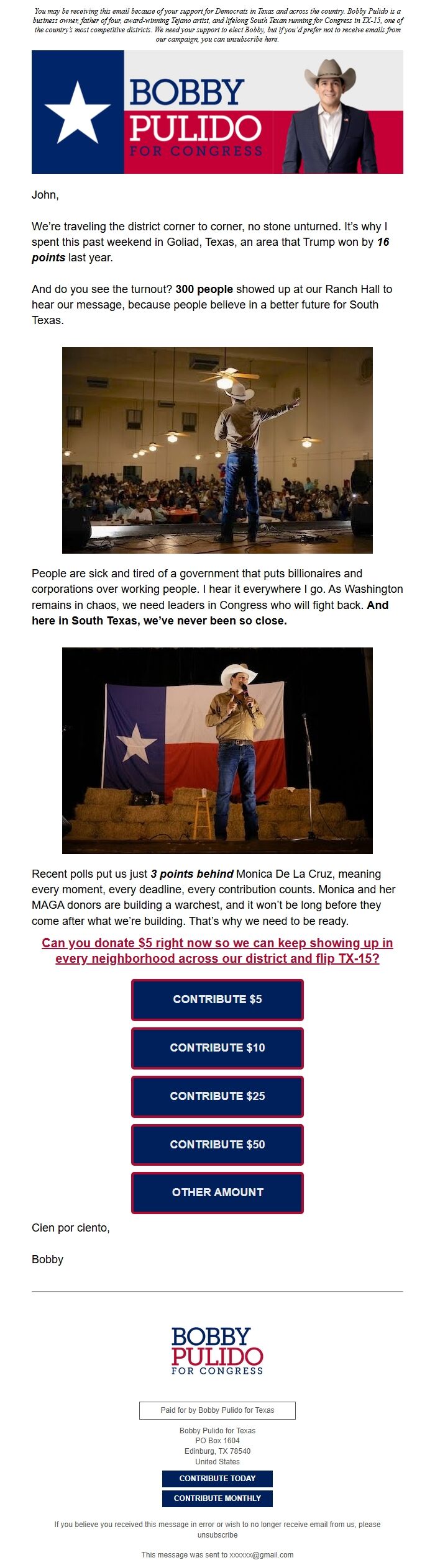Donate with the CONTRIBUTE $50 button
Image resolution: width=435 pixels, height=1568 pixels.
[x=217, y=1144]
